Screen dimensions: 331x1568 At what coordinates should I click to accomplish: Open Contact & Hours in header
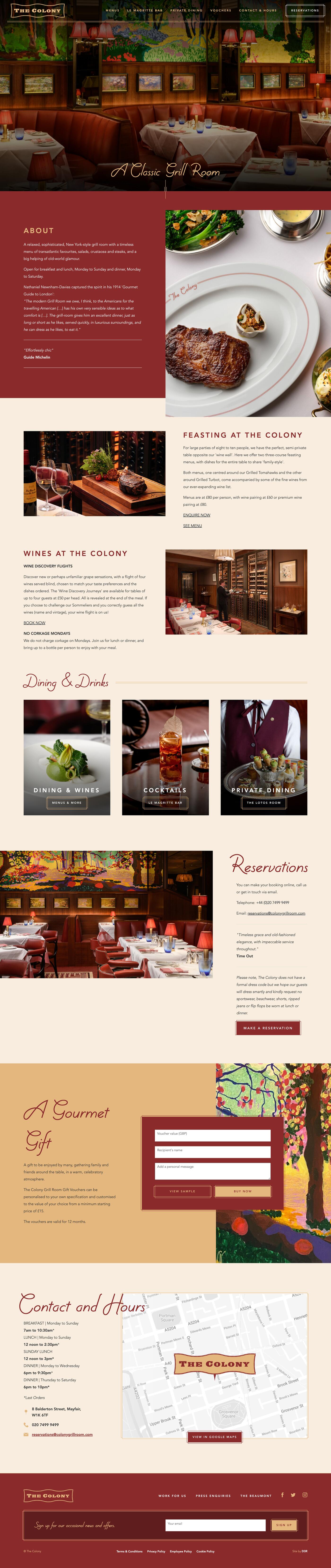[x=257, y=10]
